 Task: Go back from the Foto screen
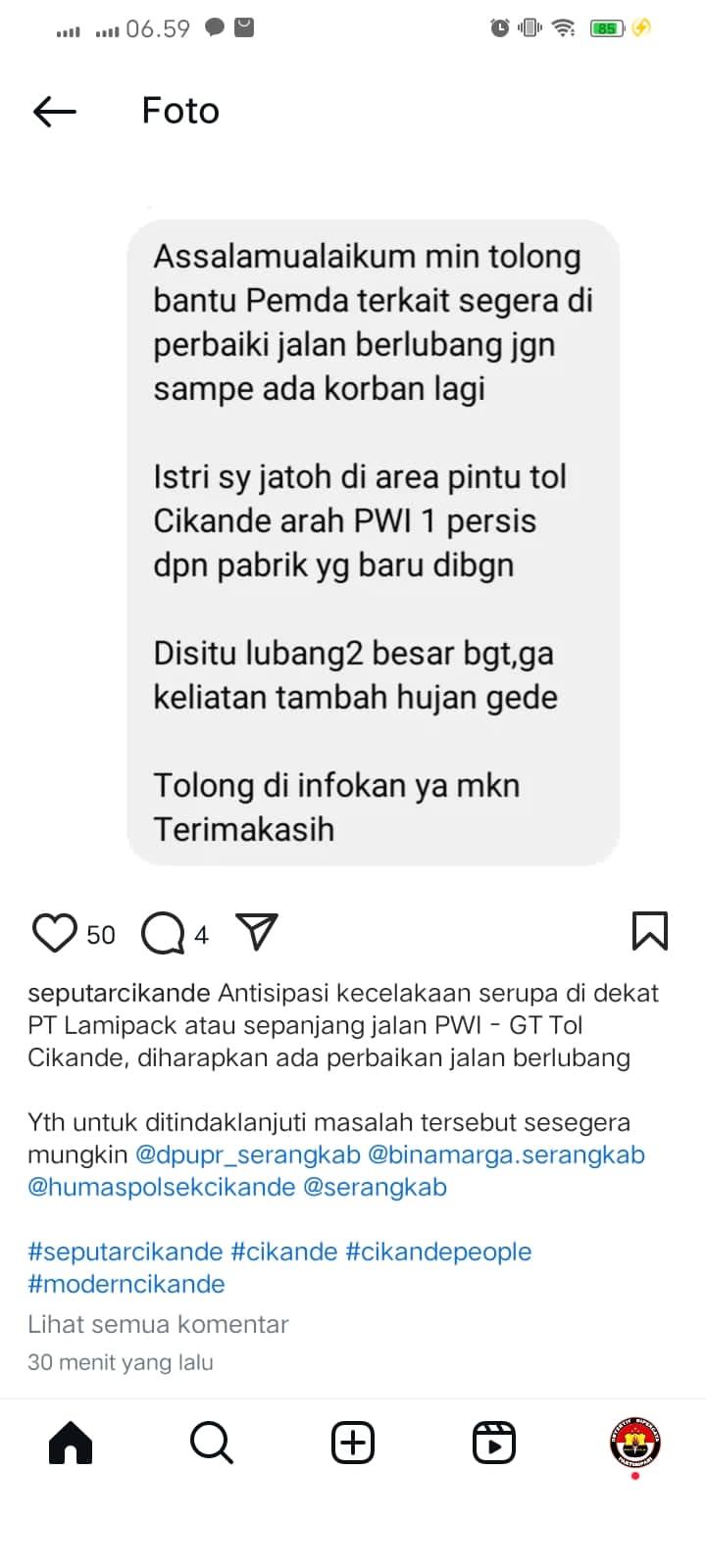54,112
